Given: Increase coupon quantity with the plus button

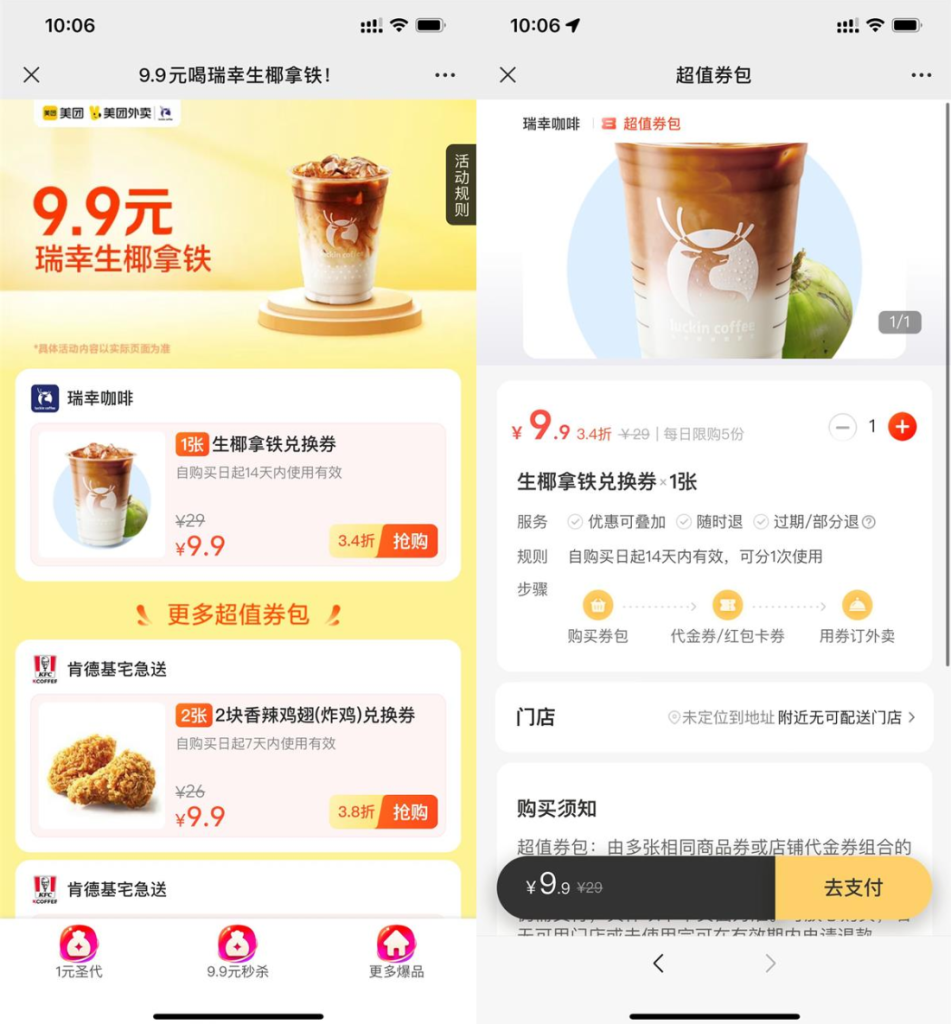Looking at the screenshot, I should (902, 427).
